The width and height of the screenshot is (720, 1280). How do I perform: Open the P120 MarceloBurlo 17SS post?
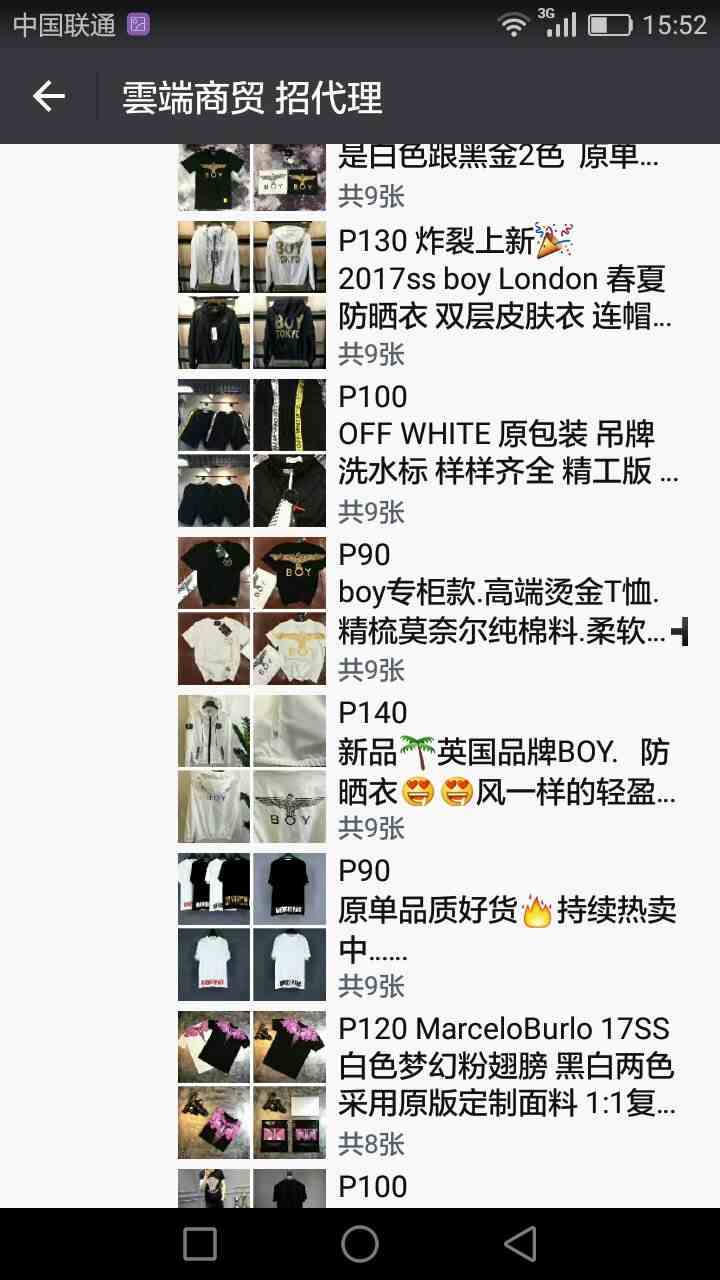point(503,1068)
